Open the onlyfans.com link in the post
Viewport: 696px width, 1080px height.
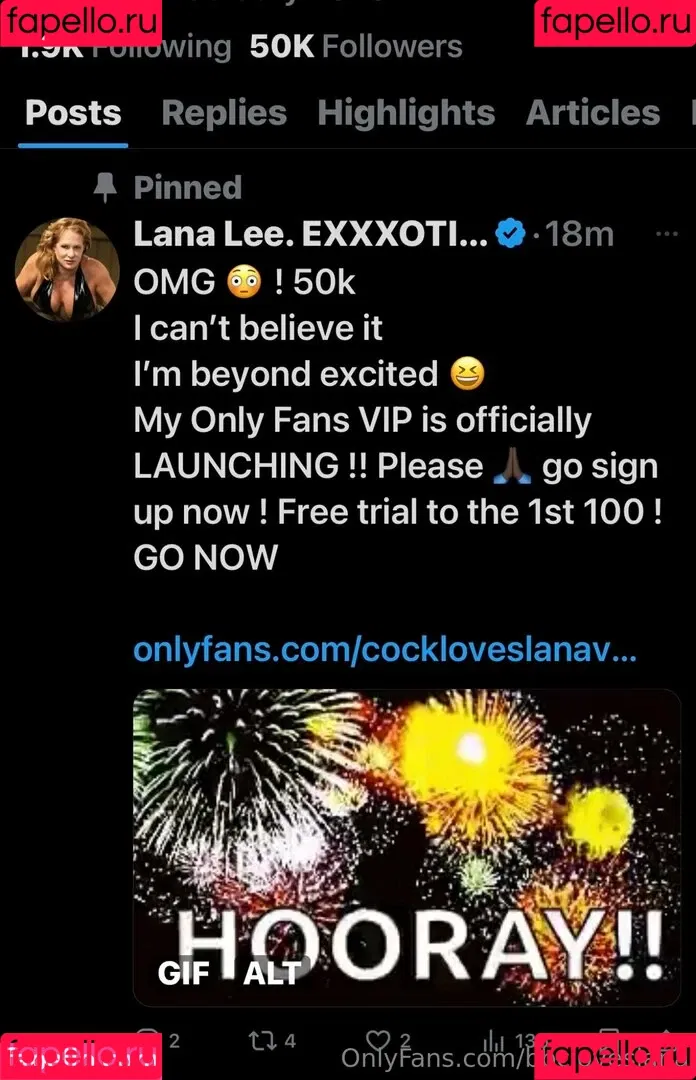click(385, 652)
